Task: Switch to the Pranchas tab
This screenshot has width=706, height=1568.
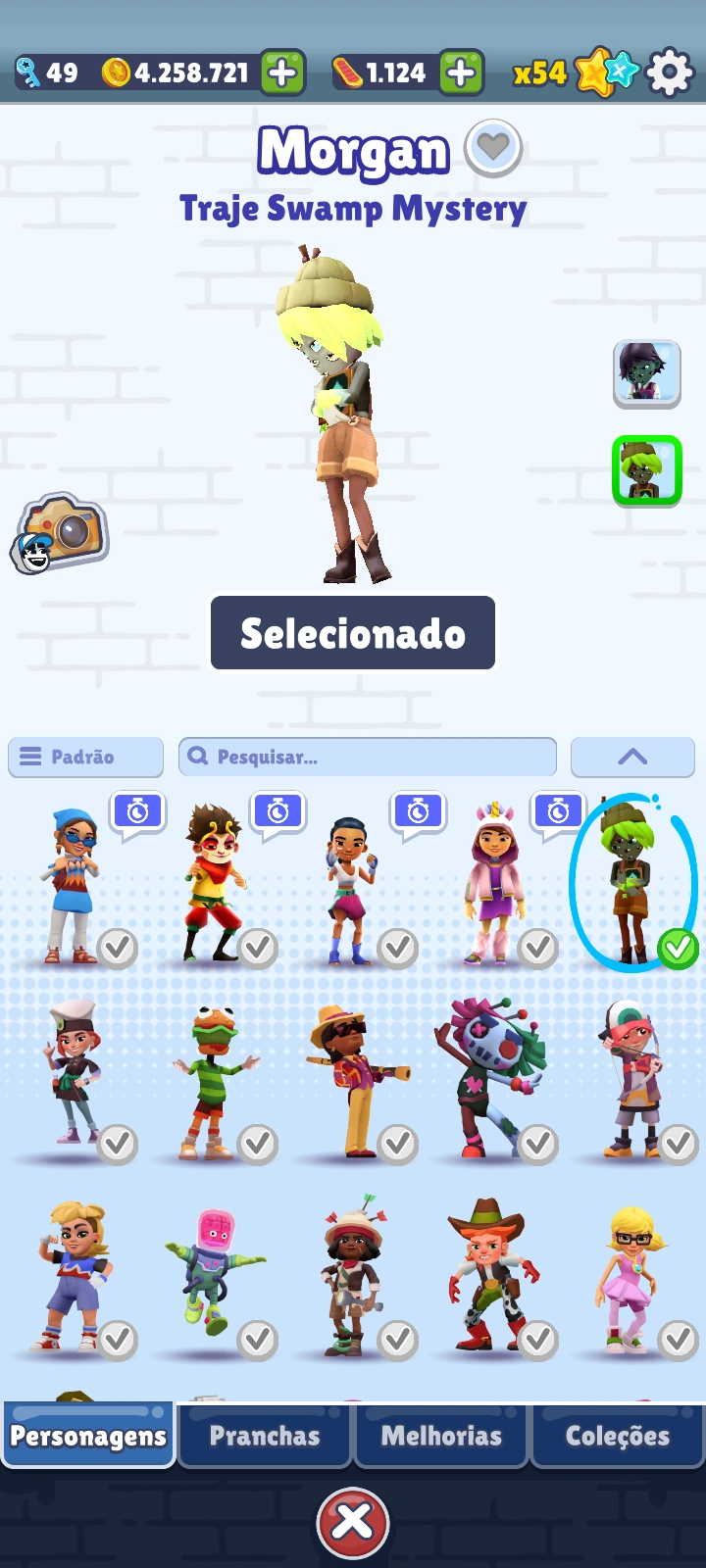Action: pyautogui.click(x=264, y=1435)
